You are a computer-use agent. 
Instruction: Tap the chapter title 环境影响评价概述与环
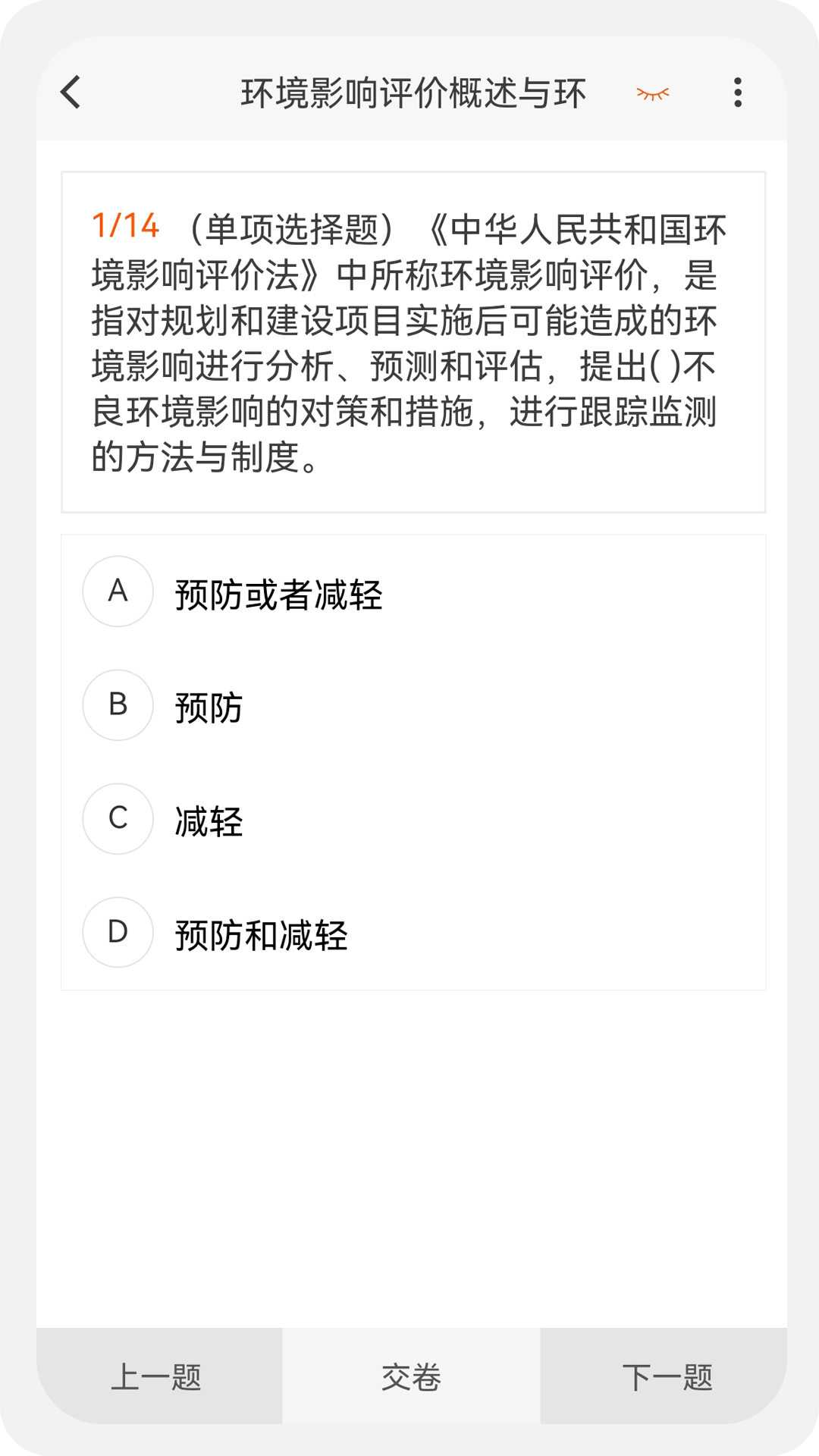point(413,92)
